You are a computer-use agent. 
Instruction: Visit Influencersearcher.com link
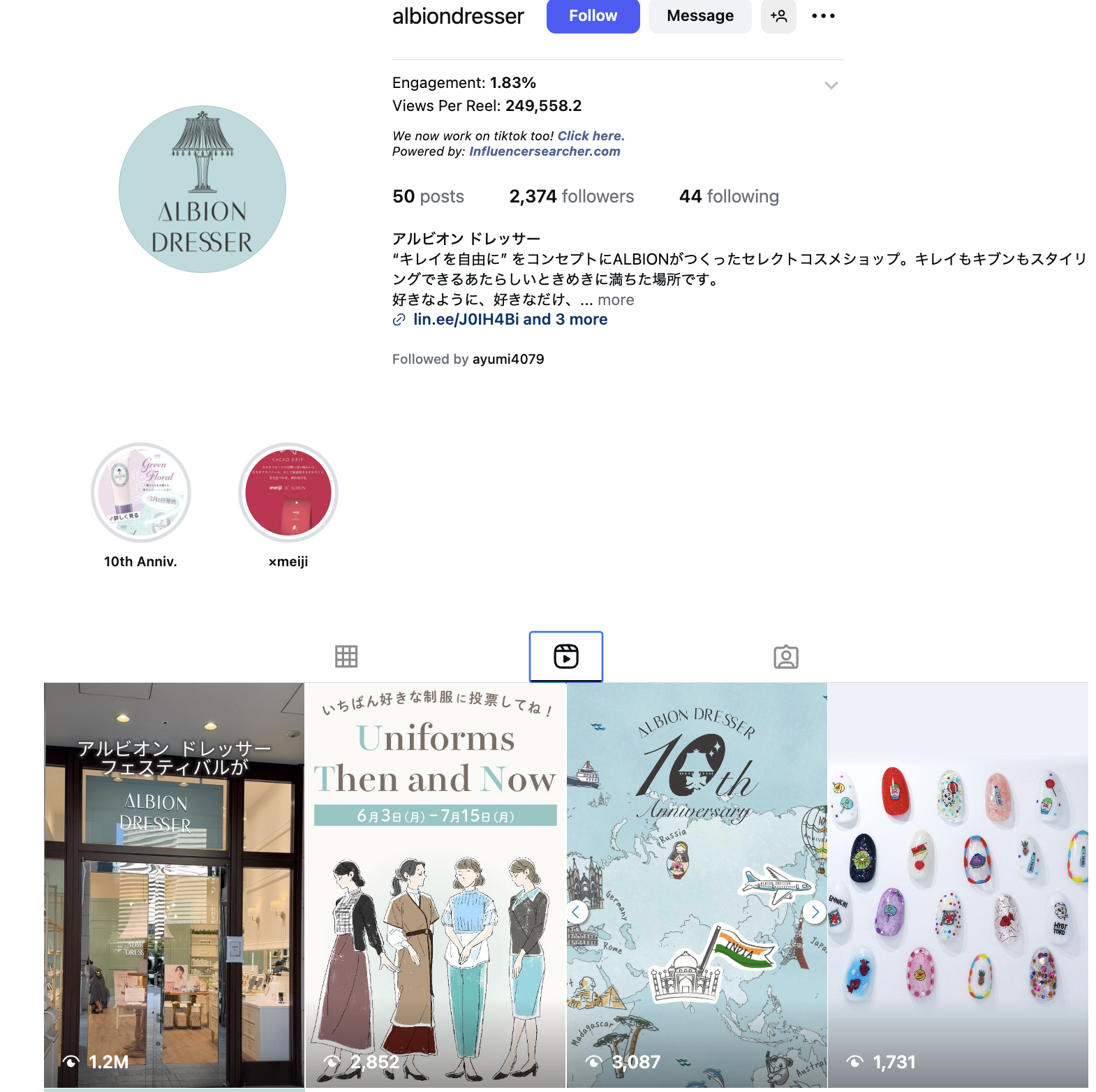click(545, 152)
